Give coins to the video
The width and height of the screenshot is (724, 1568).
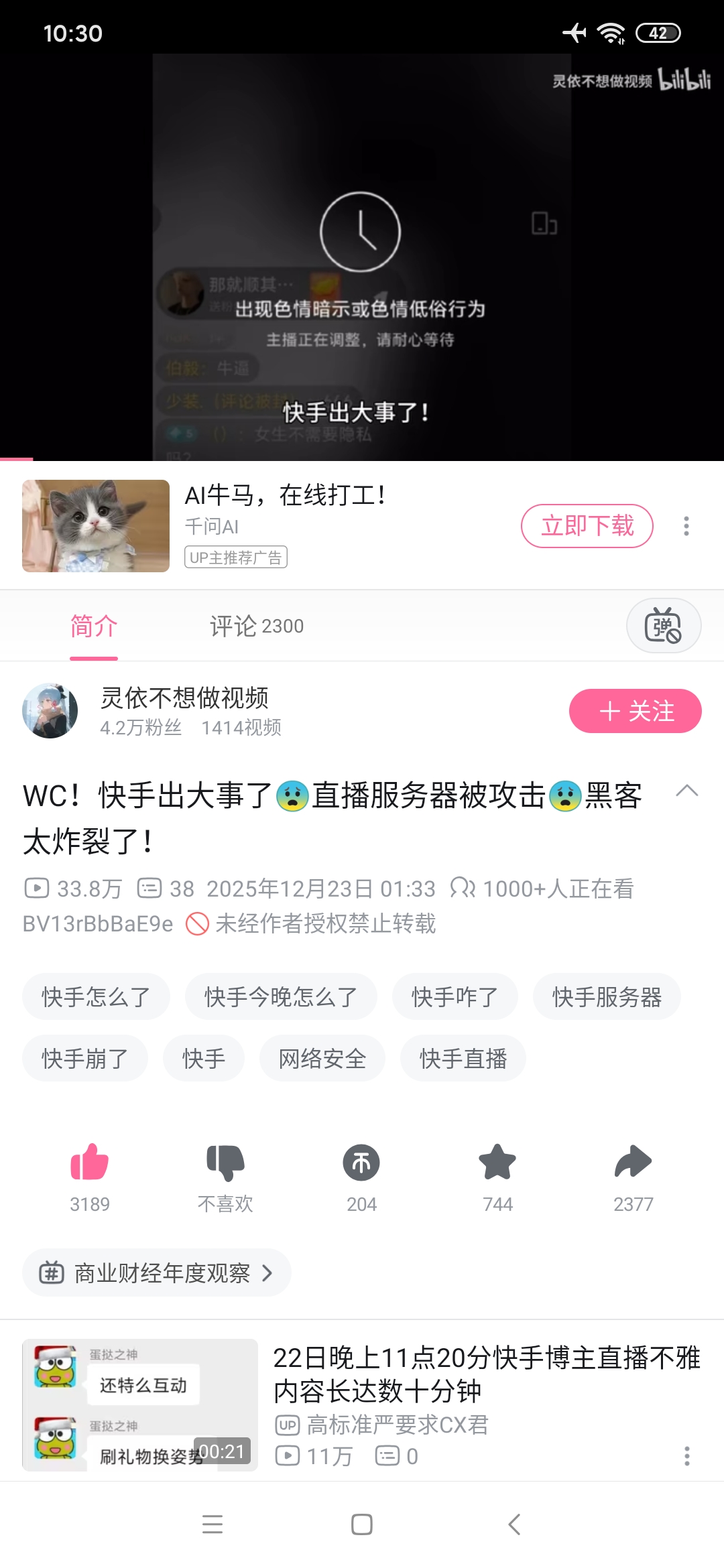pyautogui.click(x=361, y=1163)
